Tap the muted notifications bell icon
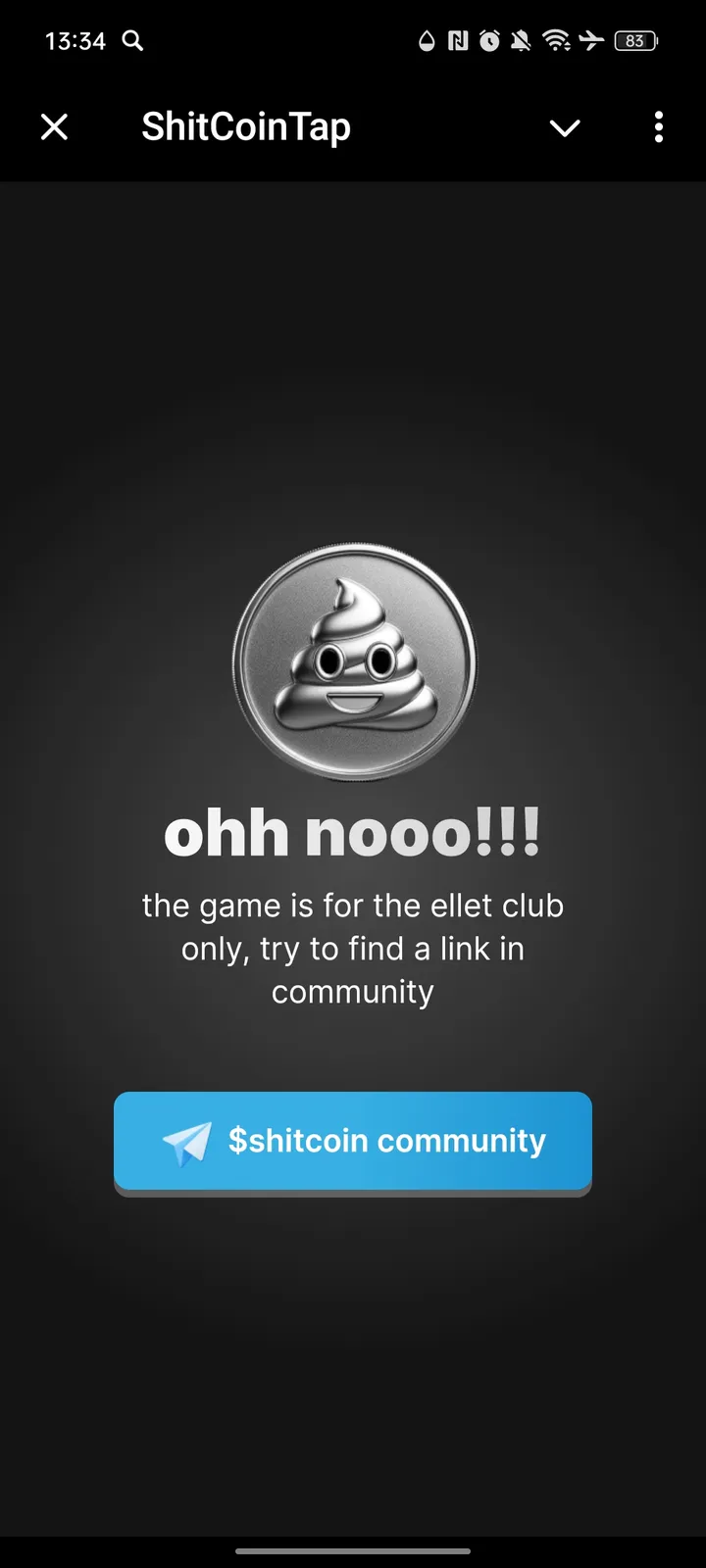 [x=519, y=40]
